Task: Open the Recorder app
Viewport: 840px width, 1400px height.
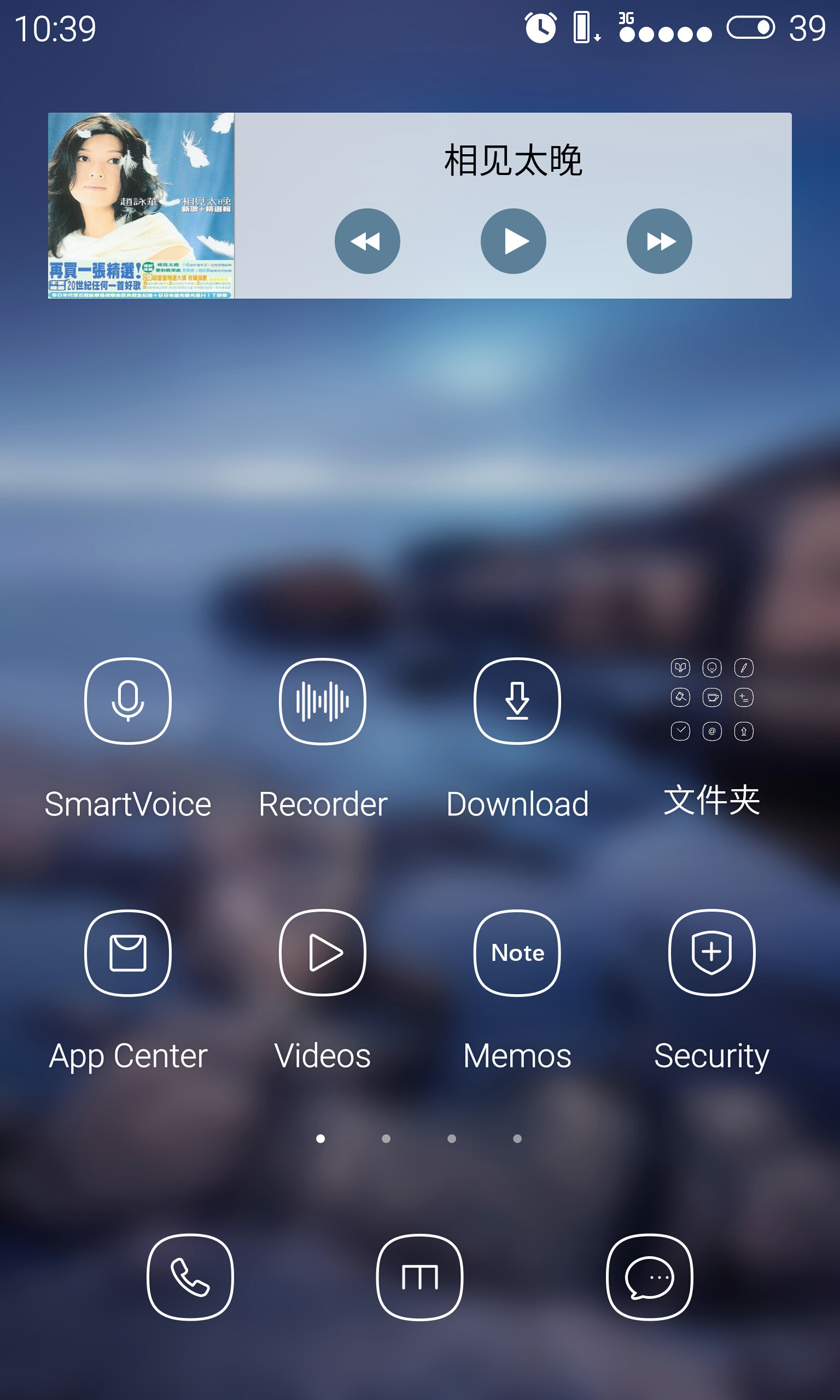Action: click(x=323, y=701)
